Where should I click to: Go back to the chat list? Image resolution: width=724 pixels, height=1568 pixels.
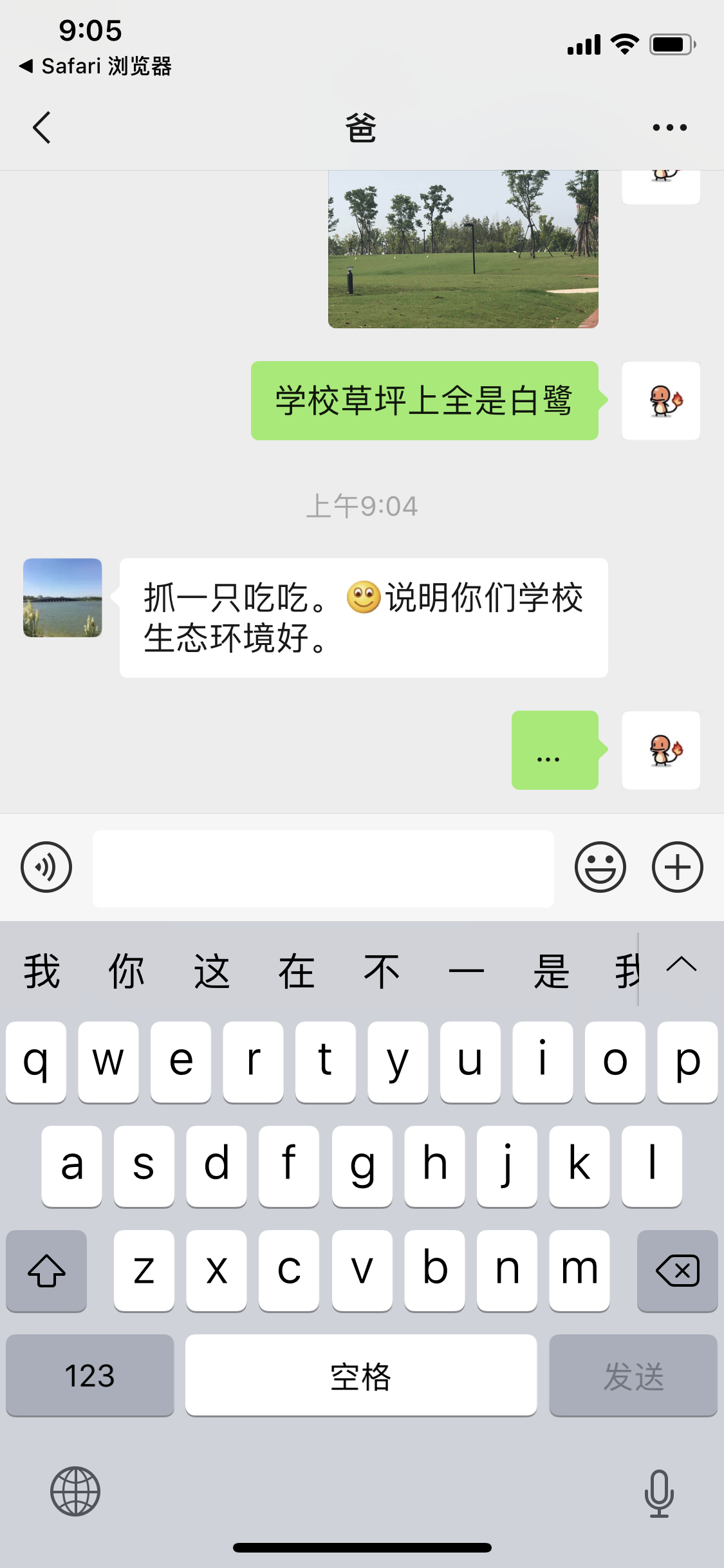click(42, 127)
